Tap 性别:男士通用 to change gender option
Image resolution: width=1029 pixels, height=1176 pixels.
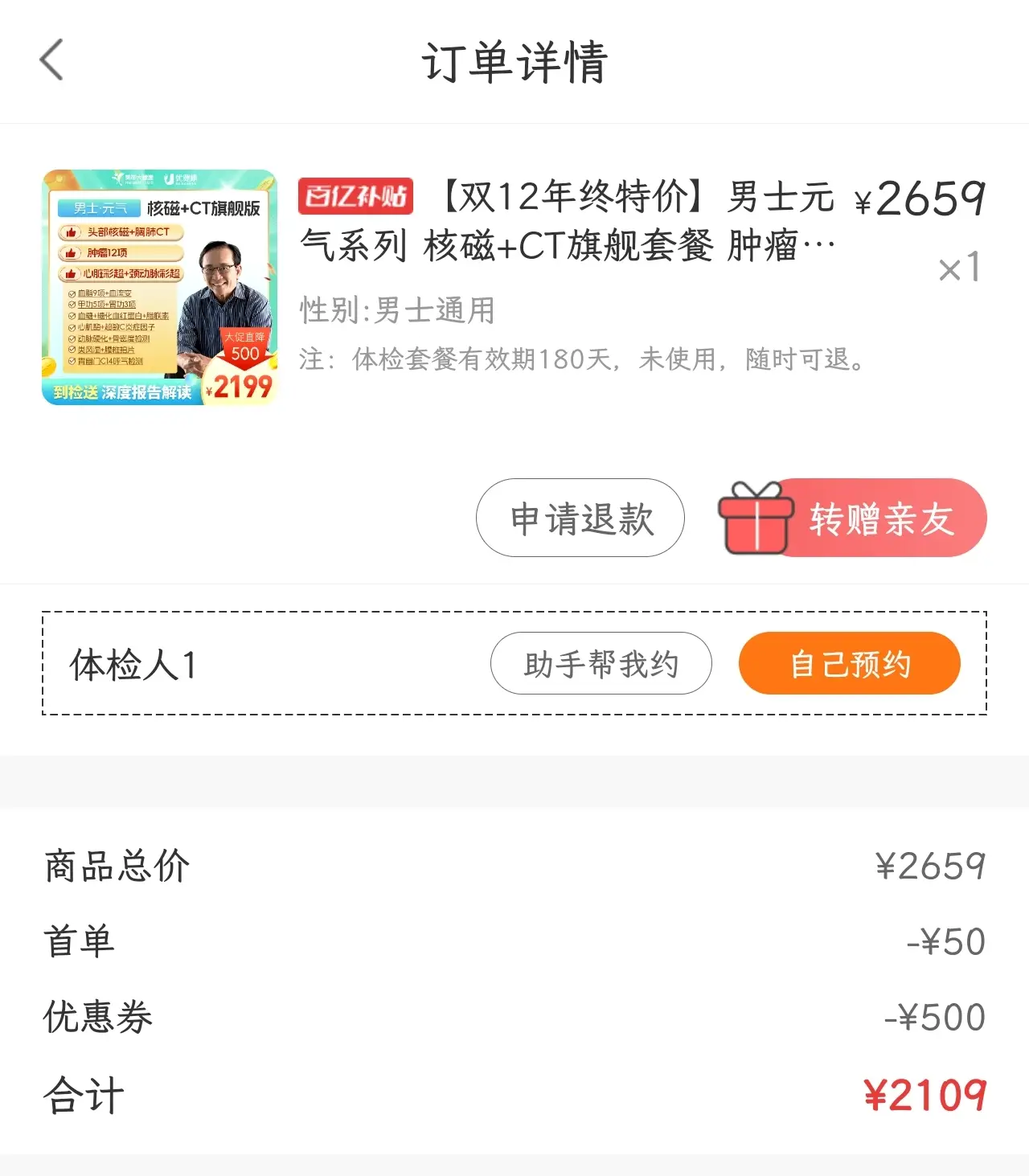pos(397,310)
